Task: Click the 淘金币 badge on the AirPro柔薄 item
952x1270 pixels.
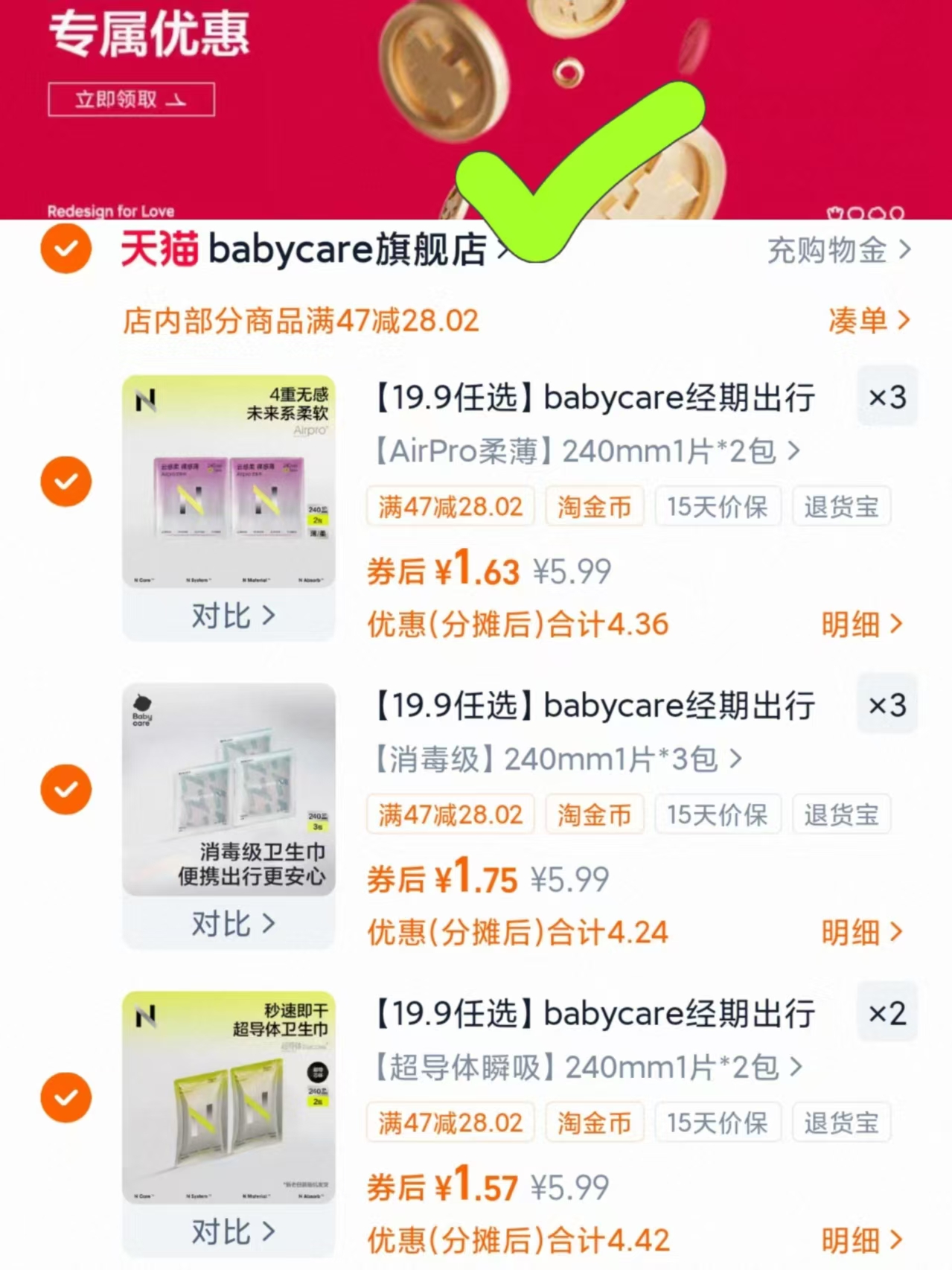Action: (594, 506)
